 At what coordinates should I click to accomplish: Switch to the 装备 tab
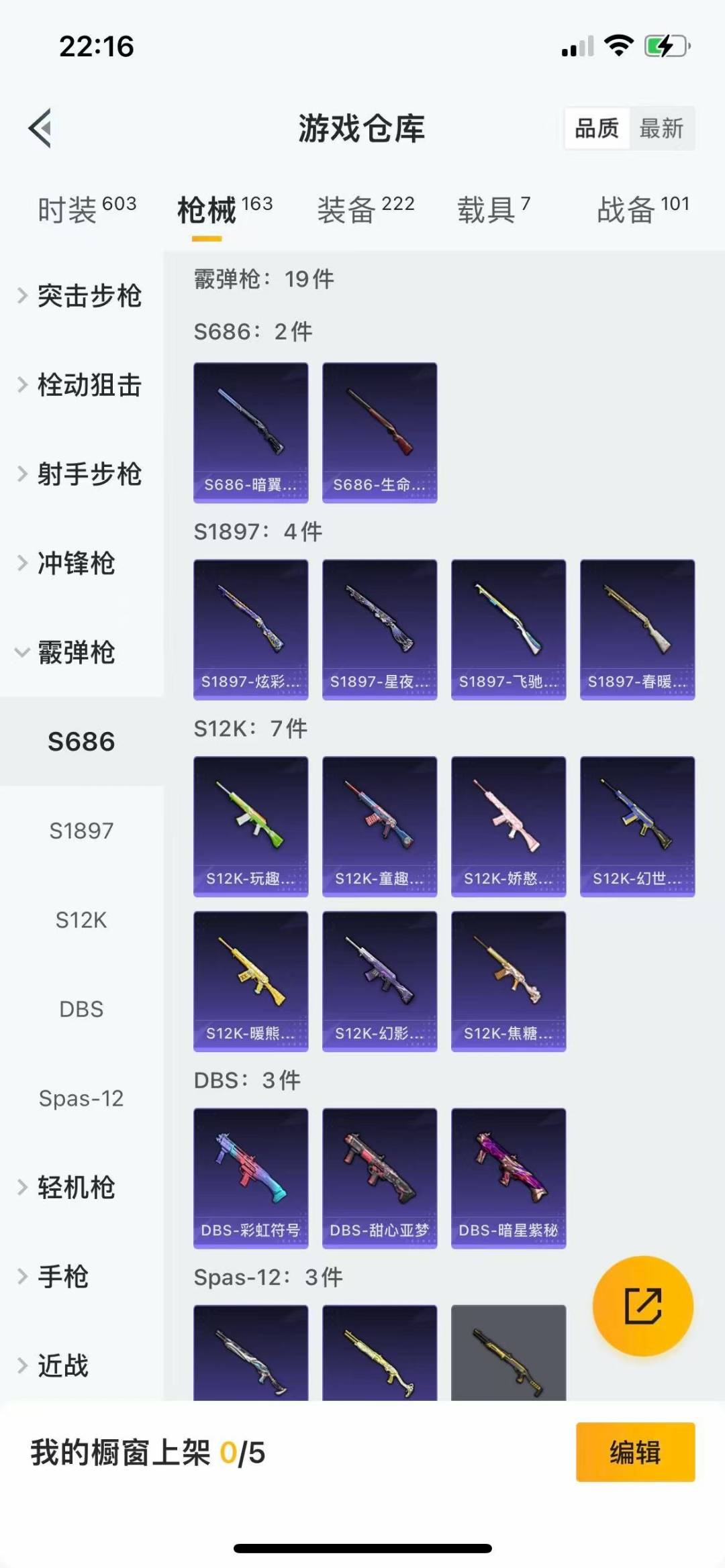[365, 209]
